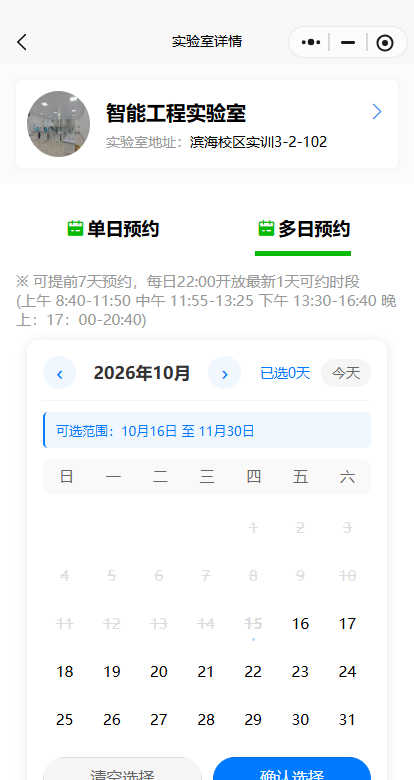Go to previous month in calendar
414x780 pixels.
pyautogui.click(x=60, y=373)
